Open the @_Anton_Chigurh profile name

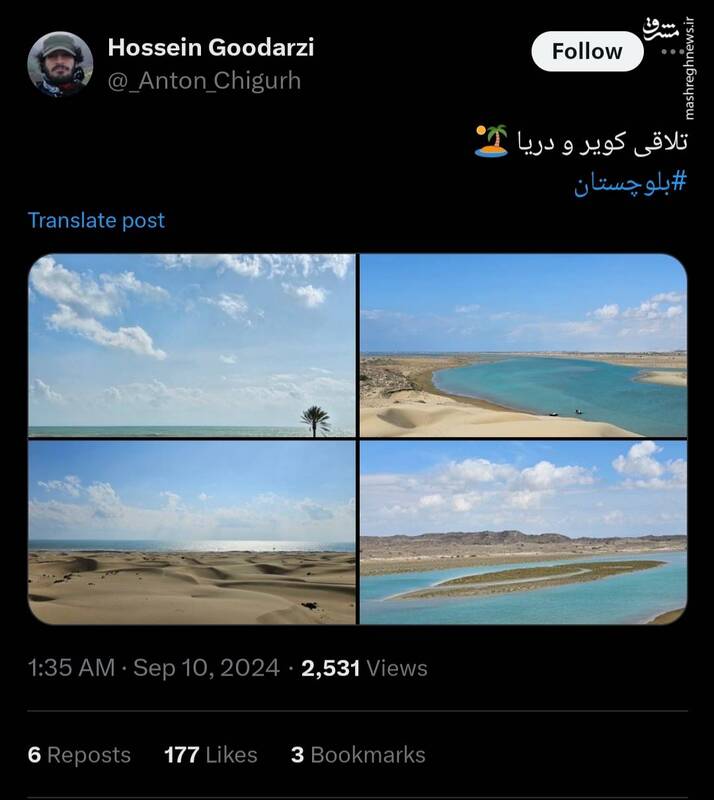(x=203, y=81)
